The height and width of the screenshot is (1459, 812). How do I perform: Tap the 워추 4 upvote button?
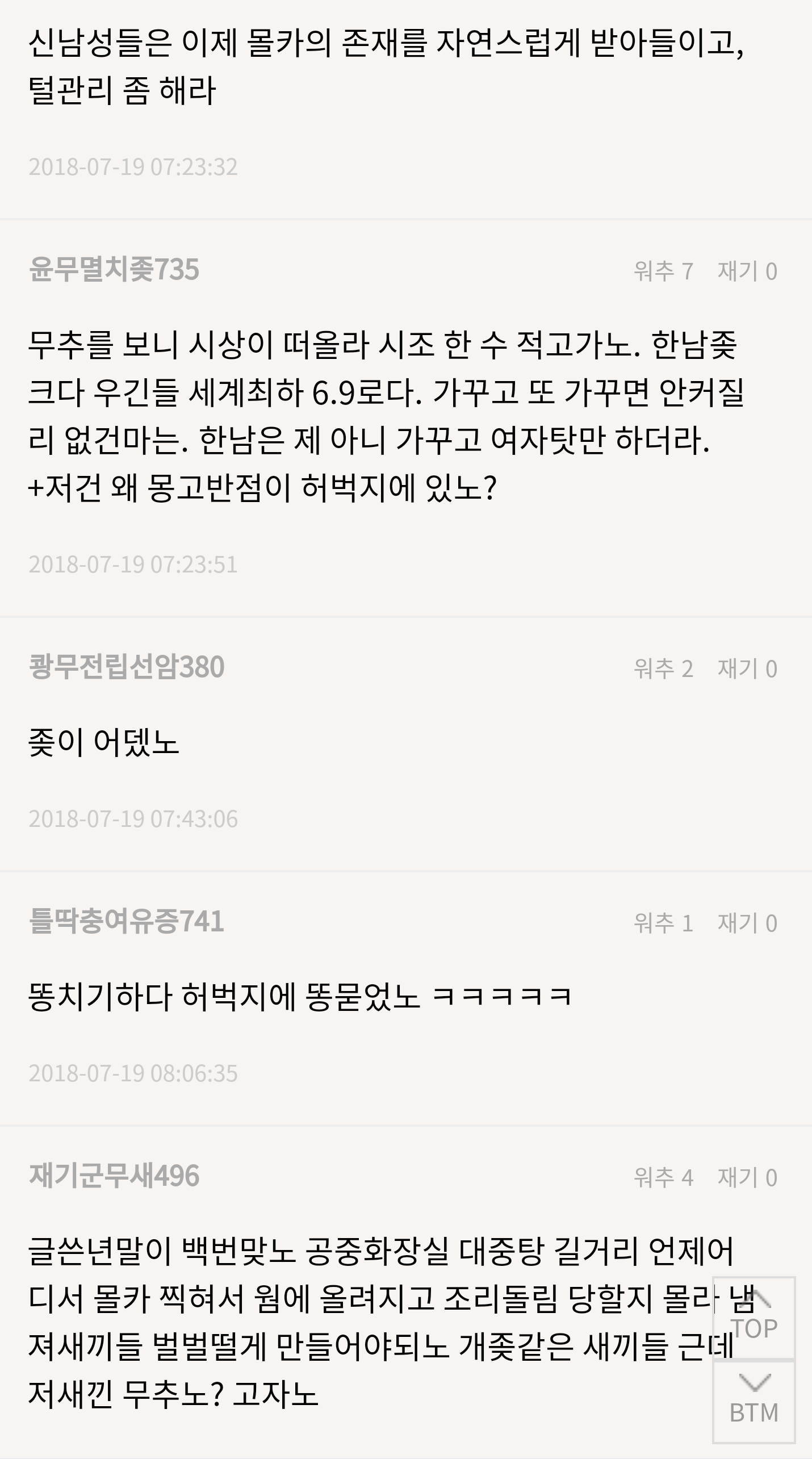tap(663, 1178)
